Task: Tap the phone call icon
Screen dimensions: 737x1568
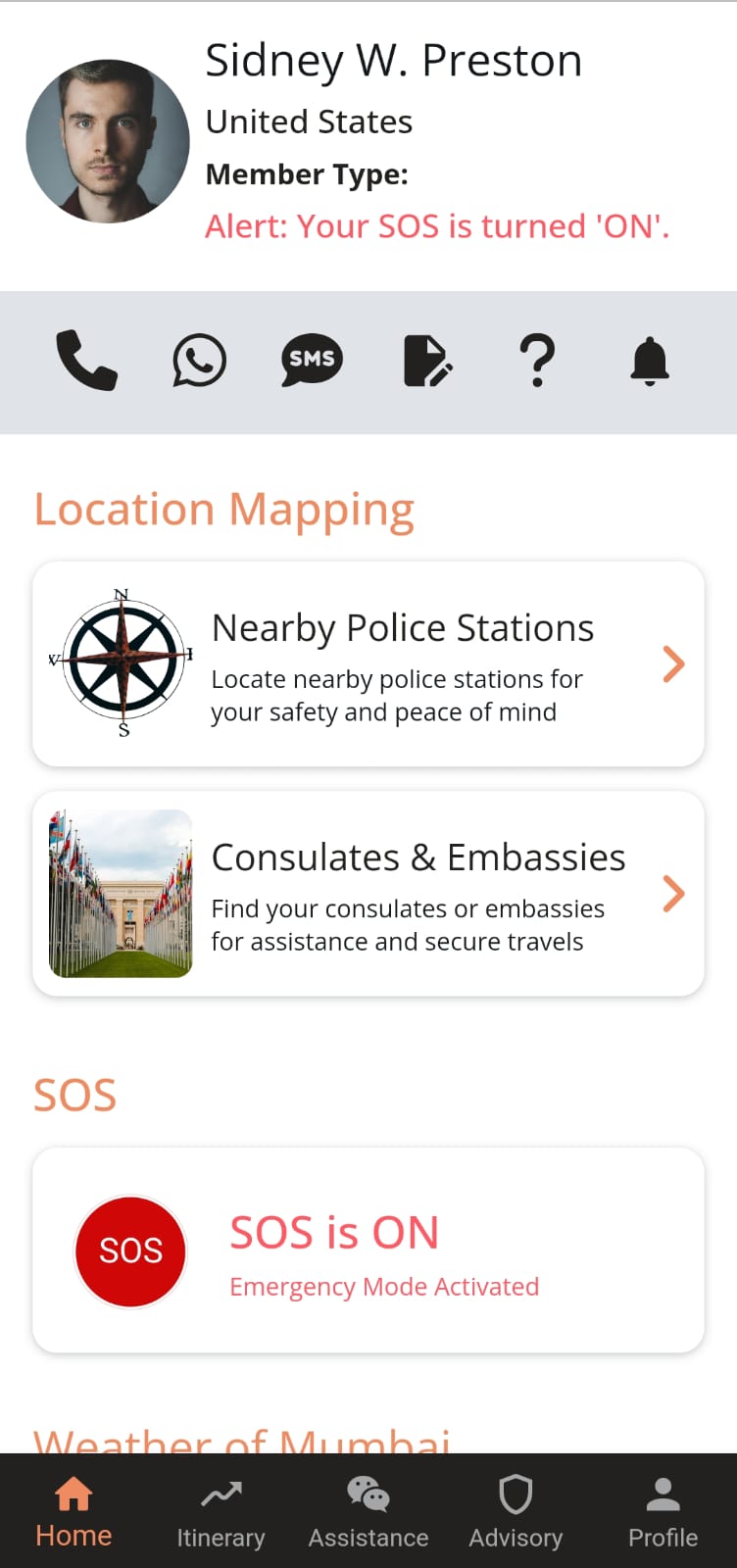Action: click(x=86, y=361)
